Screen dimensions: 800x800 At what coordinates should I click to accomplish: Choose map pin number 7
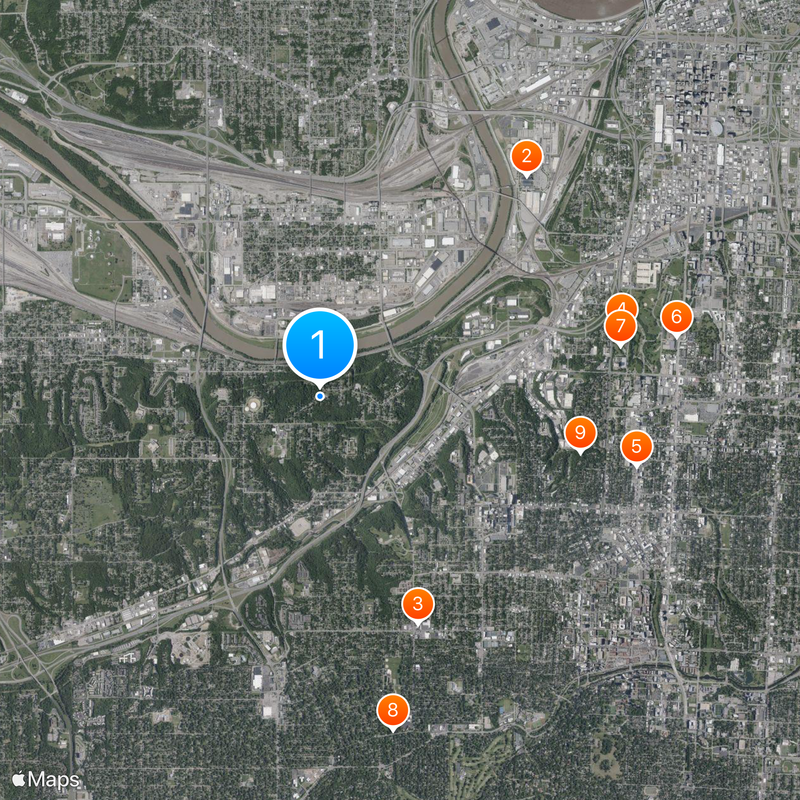click(621, 327)
